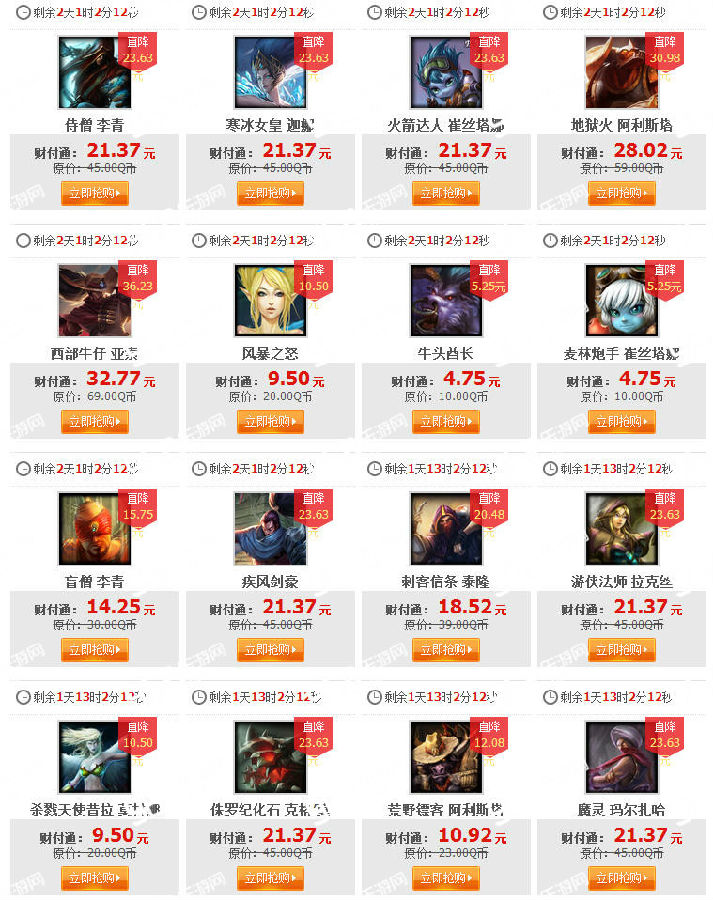
Task: Buy 盲僧 李青 with 立即抢购
Action: [x=95, y=650]
